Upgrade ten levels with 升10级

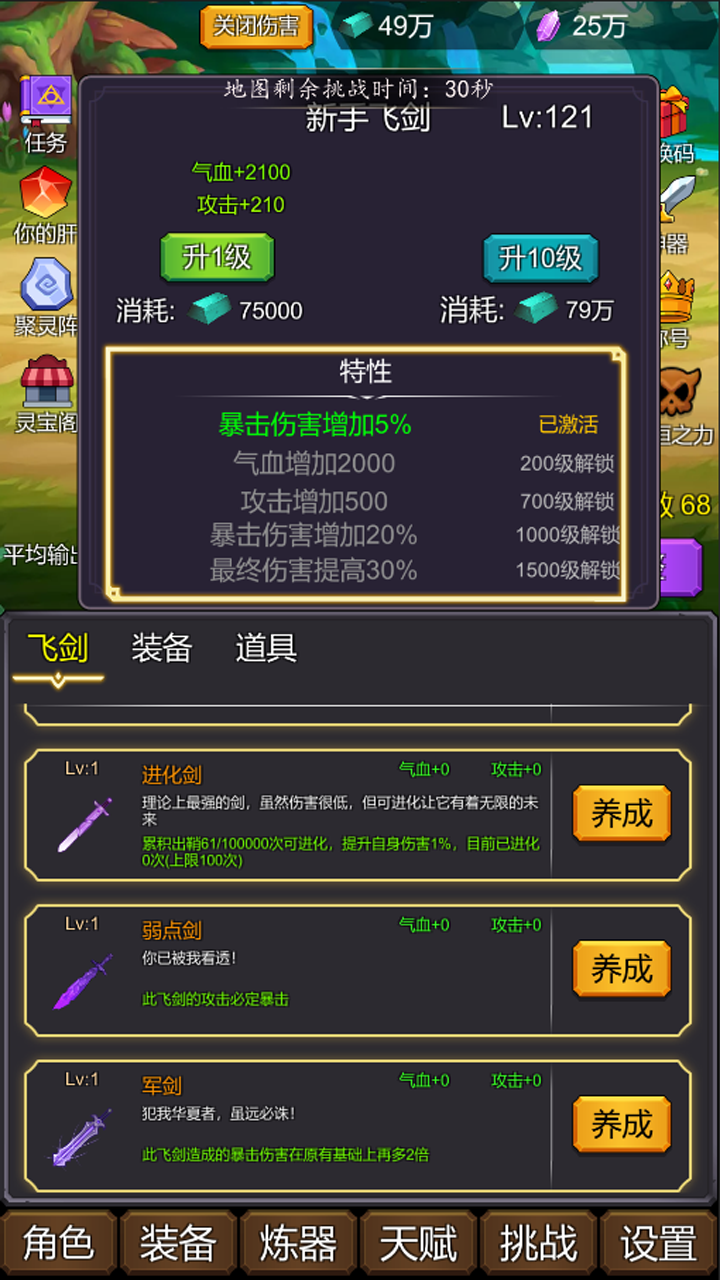pos(540,259)
